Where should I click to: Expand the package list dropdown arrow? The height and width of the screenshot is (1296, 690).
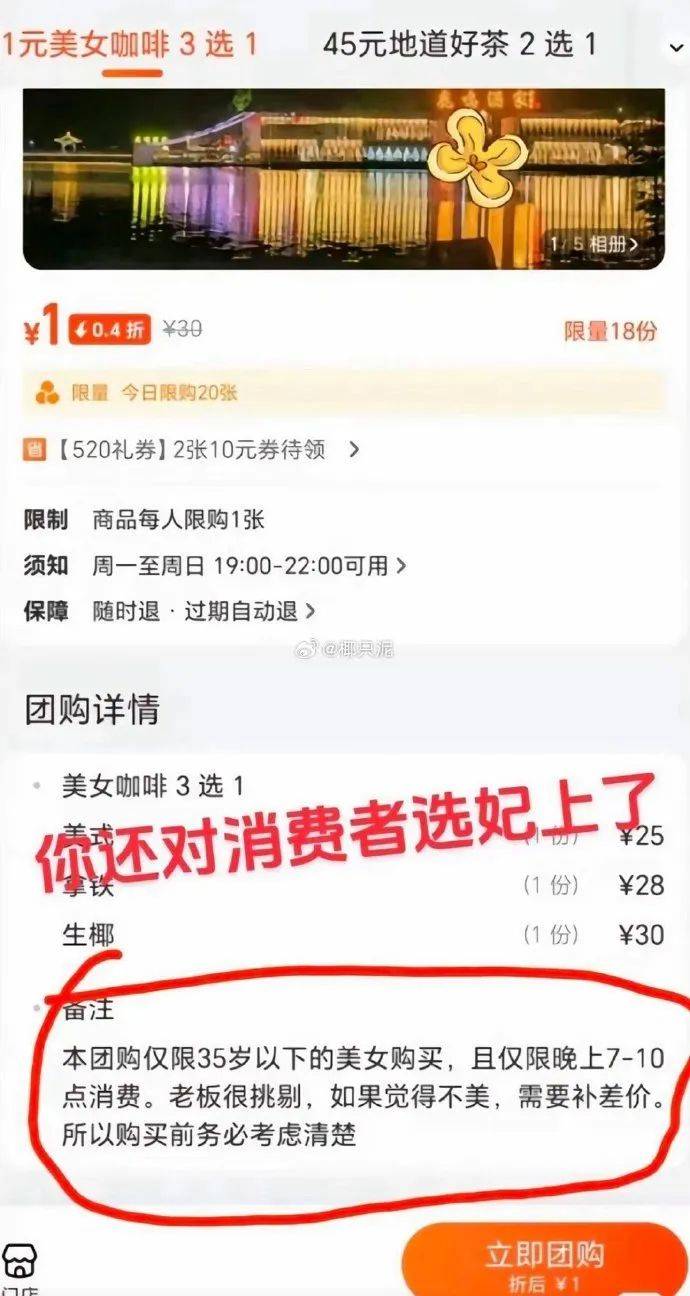tap(676, 47)
